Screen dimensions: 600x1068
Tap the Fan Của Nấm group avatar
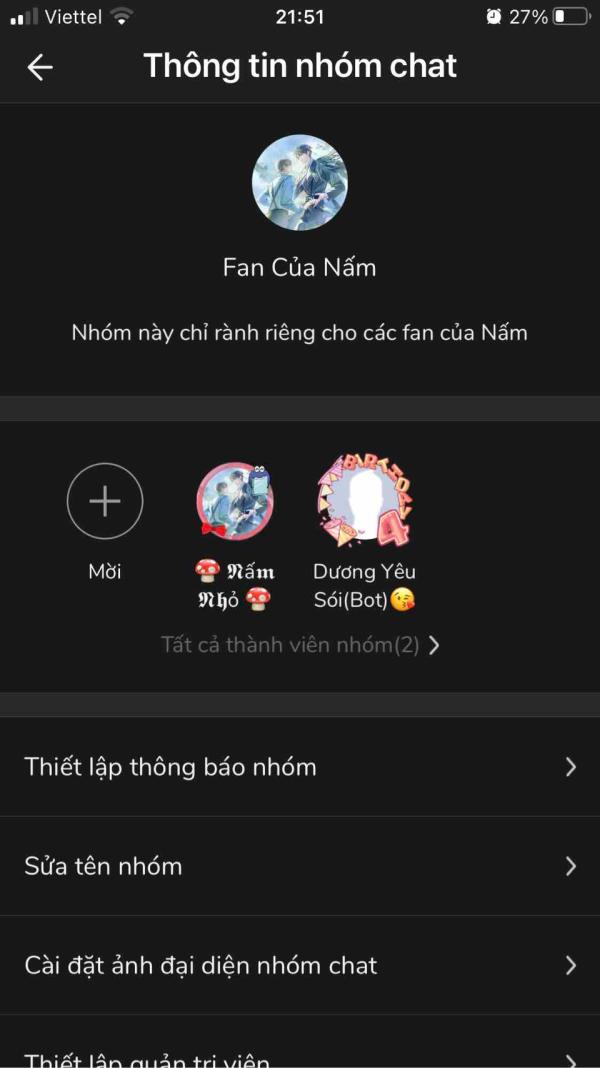pyautogui.click(x=300, y=183)
